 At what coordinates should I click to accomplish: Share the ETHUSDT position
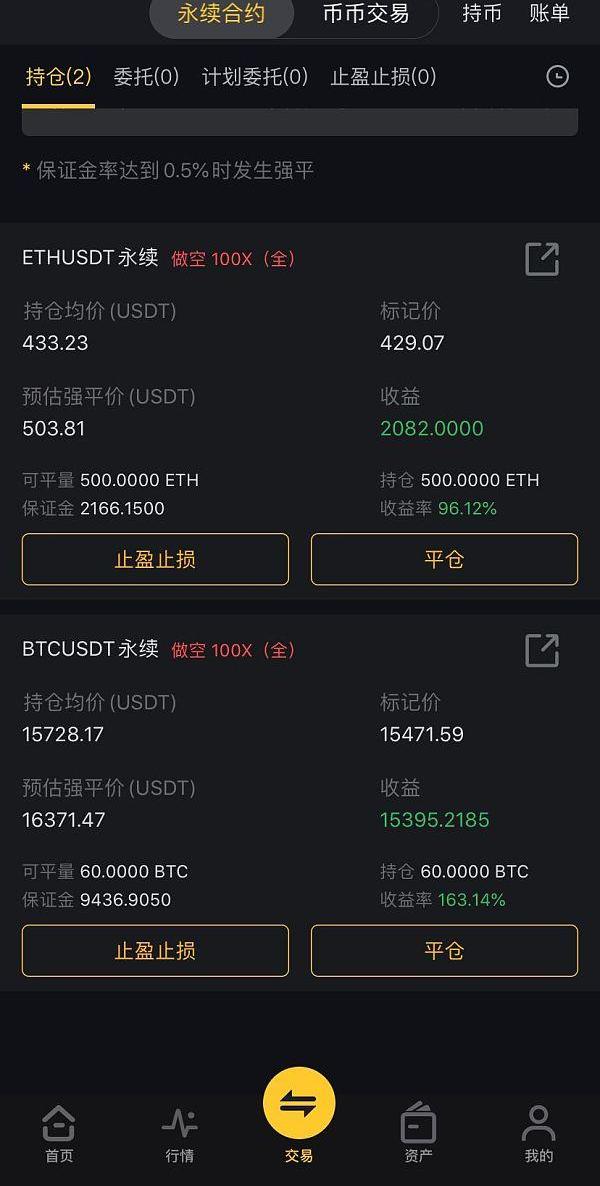(542, 259)
